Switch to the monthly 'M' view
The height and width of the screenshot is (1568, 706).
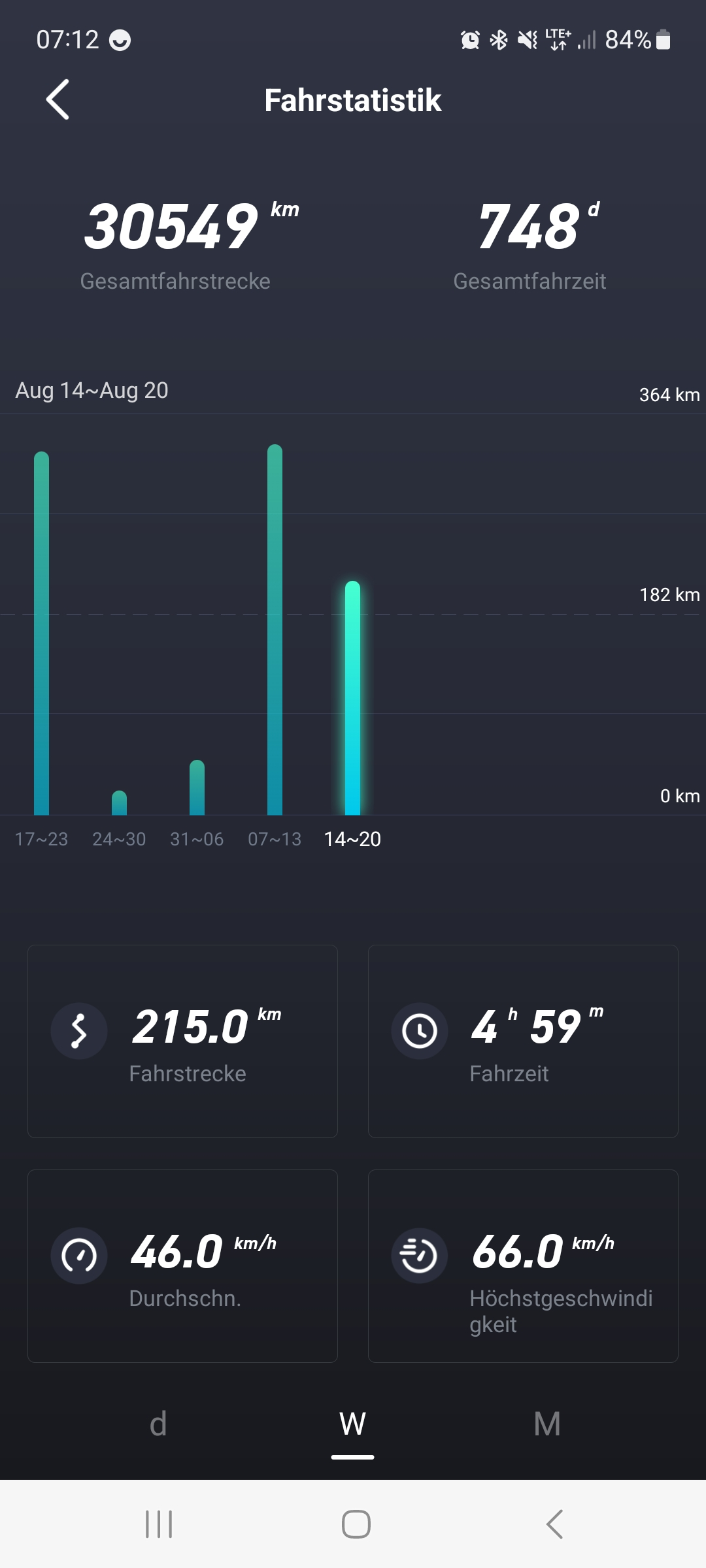pyautogui.click(x=547, y=1424)
